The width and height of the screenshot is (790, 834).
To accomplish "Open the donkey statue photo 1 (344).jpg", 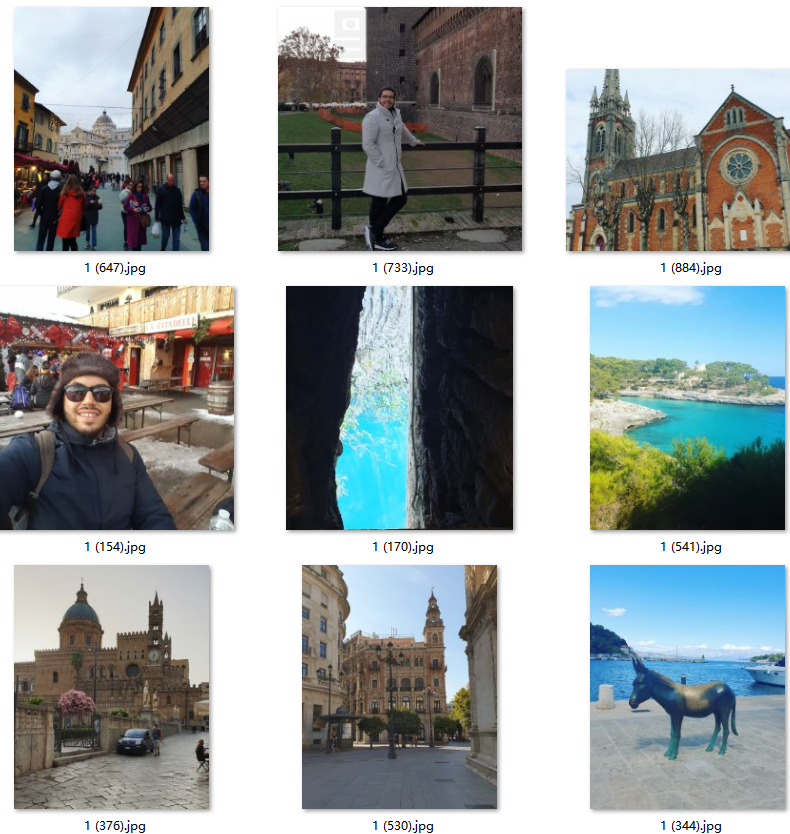I will 687,687.
